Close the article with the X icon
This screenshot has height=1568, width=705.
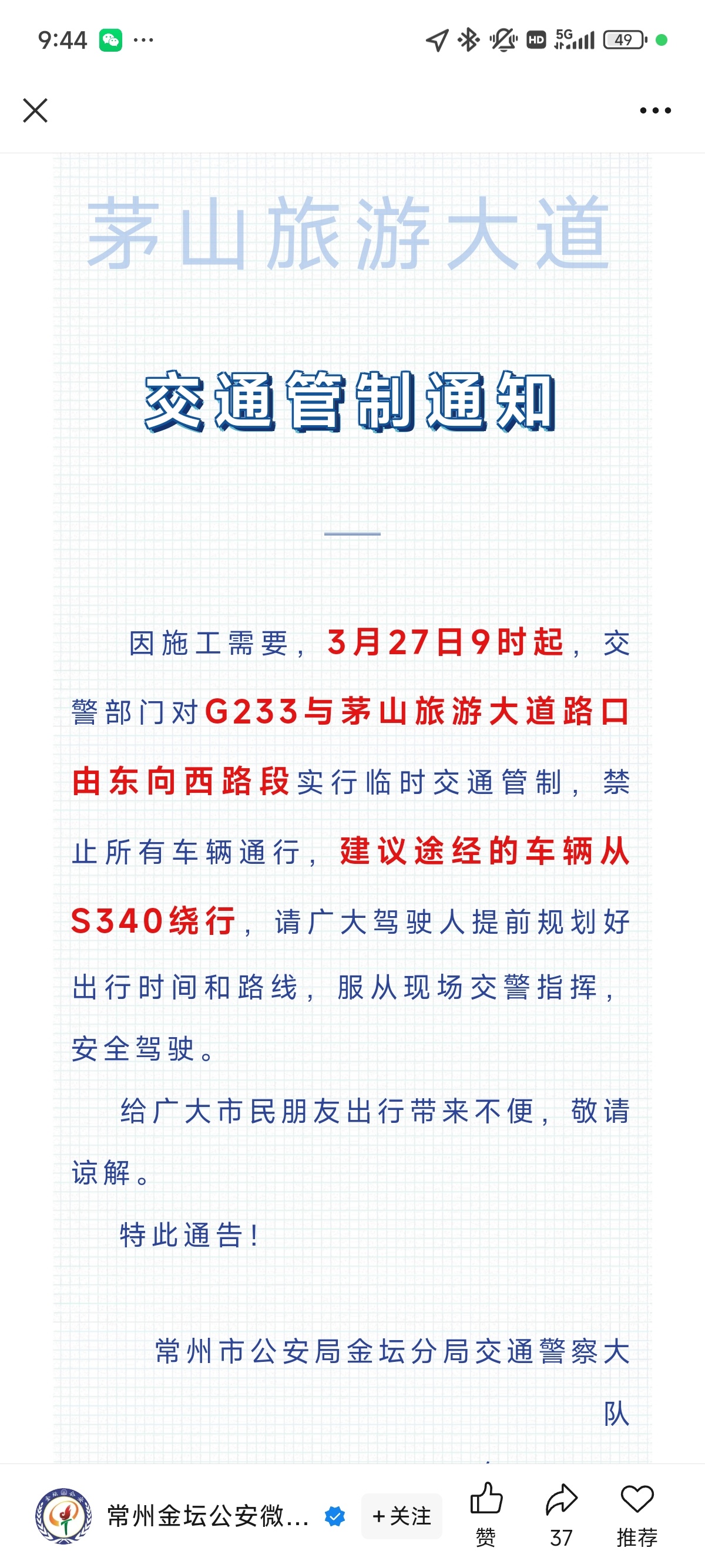point(35,110)
